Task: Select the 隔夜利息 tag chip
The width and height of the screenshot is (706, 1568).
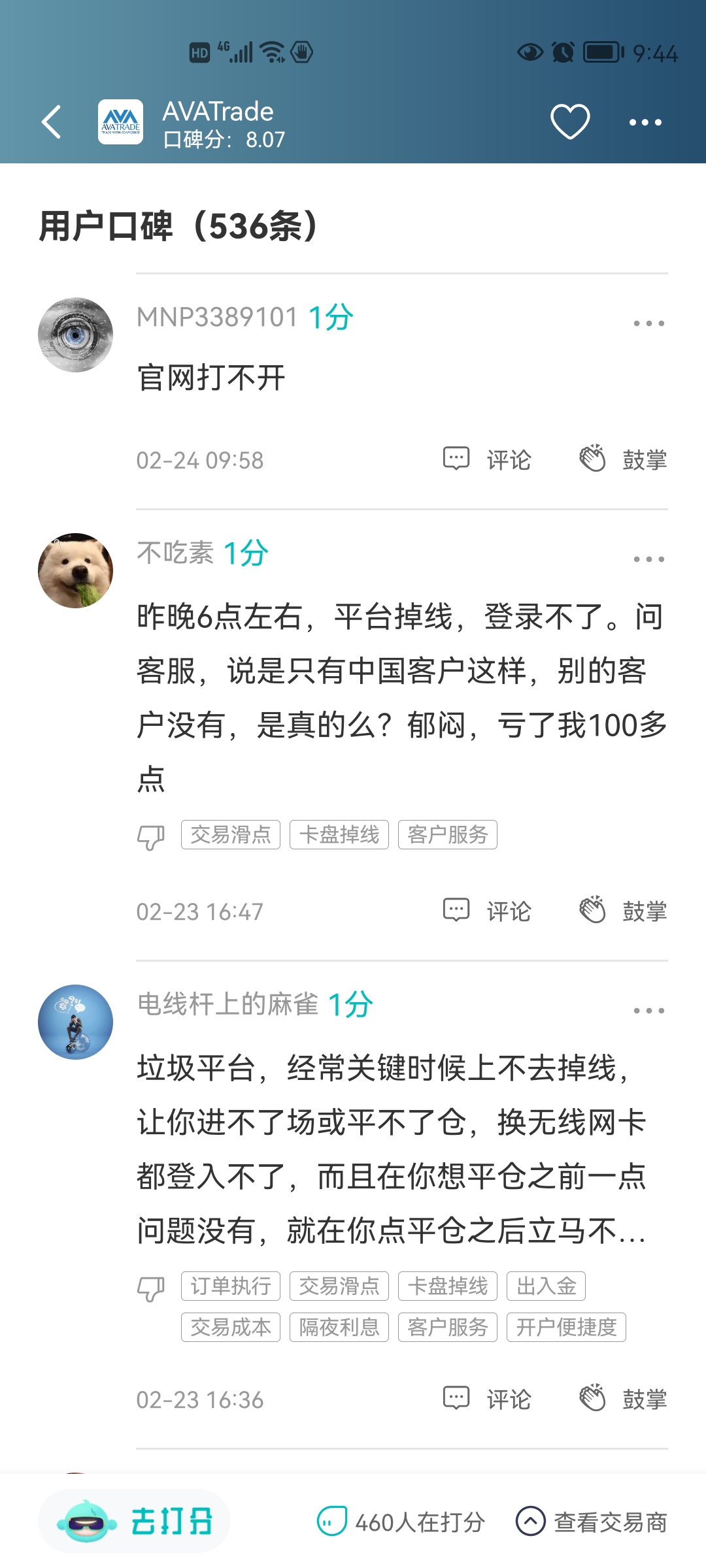Action: point(339,1327)
